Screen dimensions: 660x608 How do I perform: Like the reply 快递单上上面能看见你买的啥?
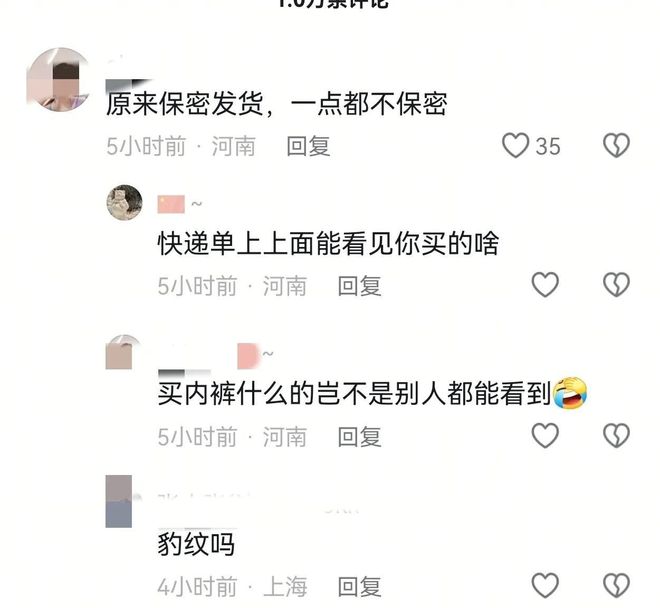click(544, 285)
